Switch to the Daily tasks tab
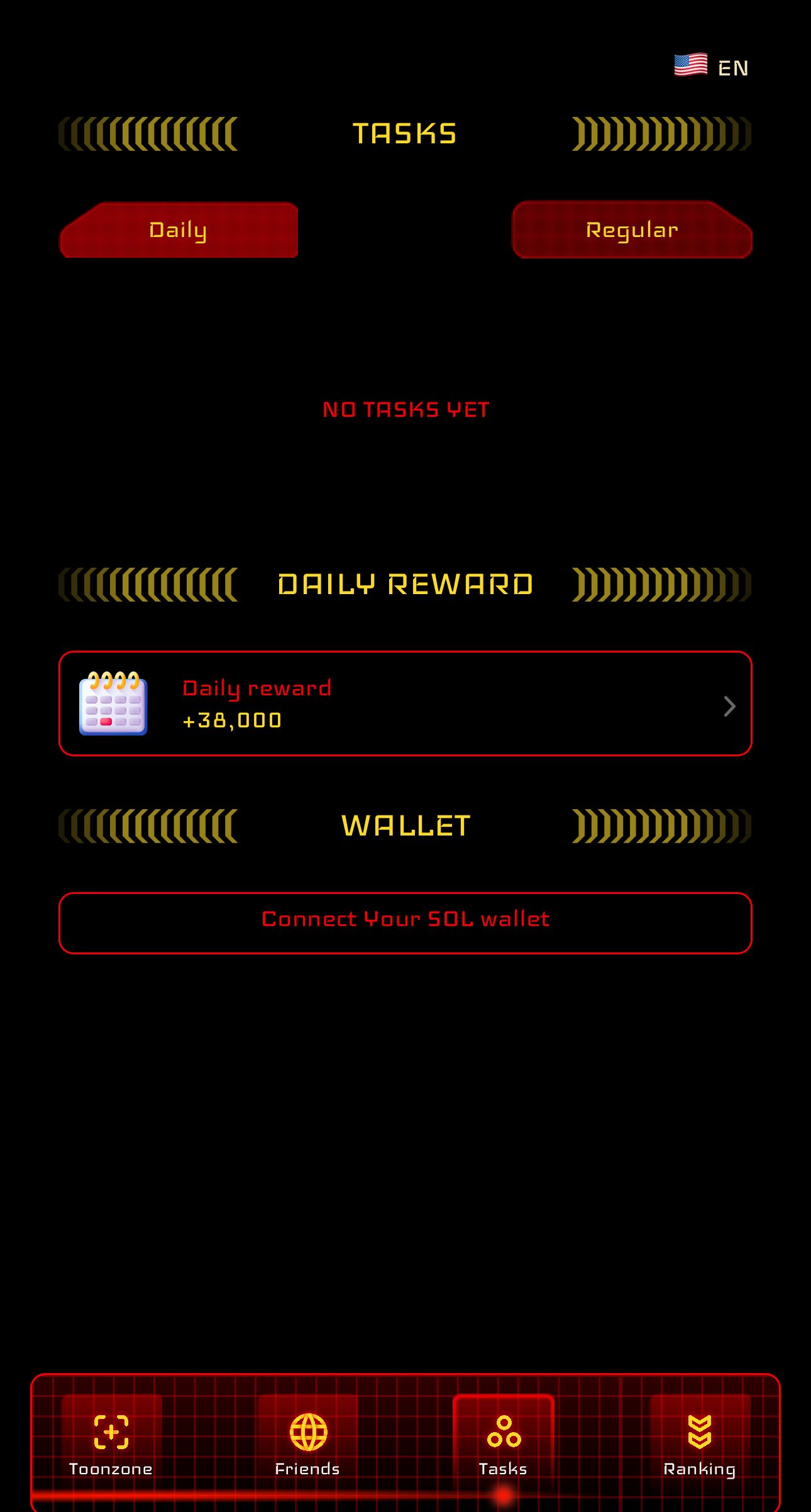This screenshot has height=1512, width=811. 178,229
